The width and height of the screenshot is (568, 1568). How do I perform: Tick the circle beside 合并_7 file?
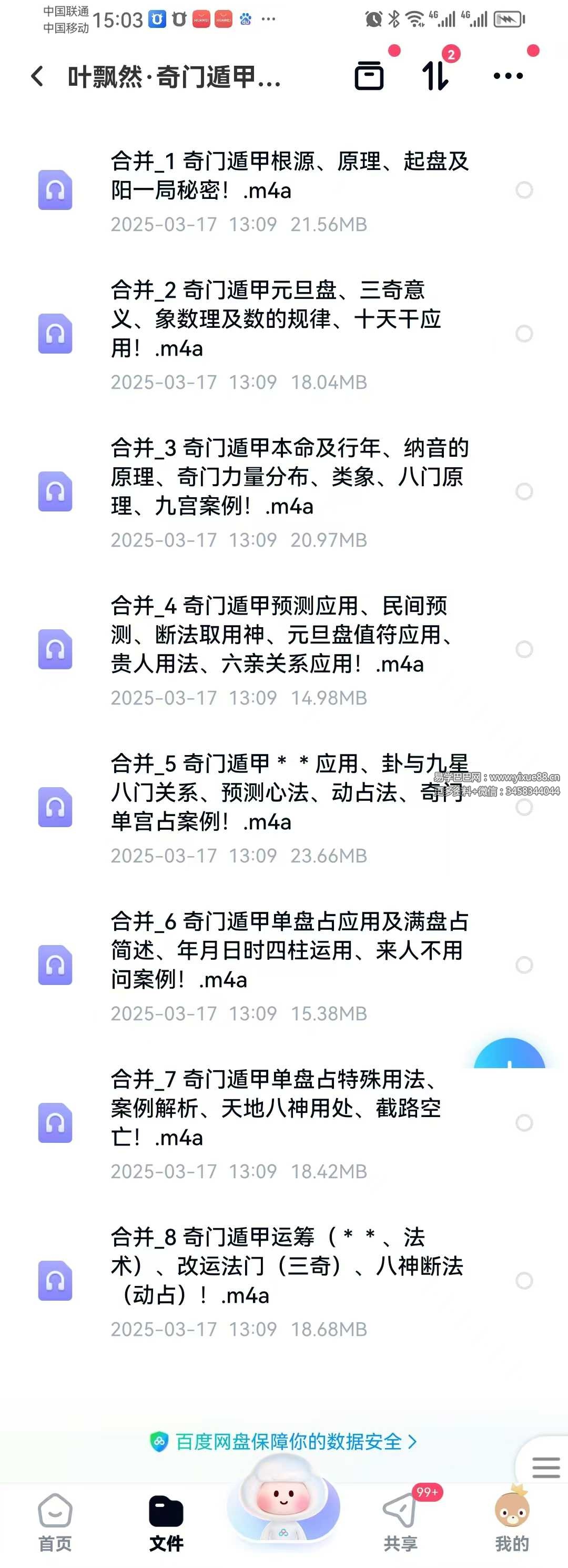(524, 1122)
